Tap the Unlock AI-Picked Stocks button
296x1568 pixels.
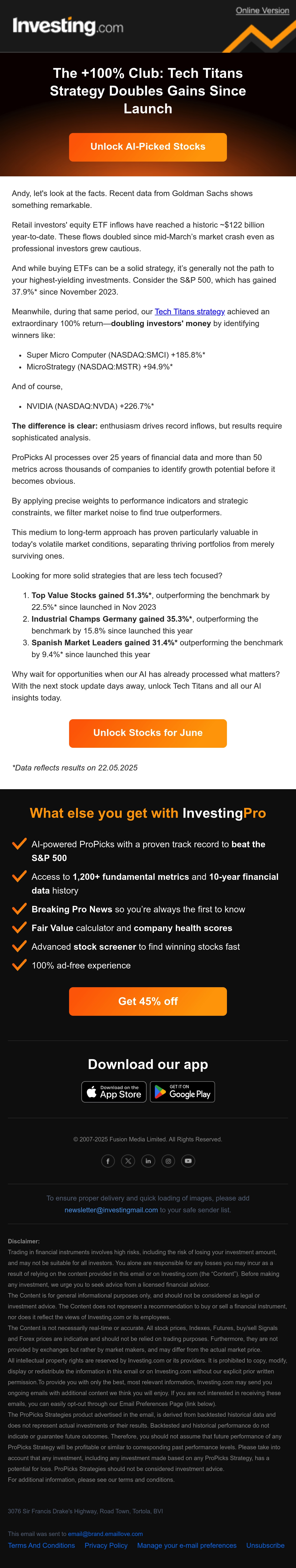coord(148,147)
